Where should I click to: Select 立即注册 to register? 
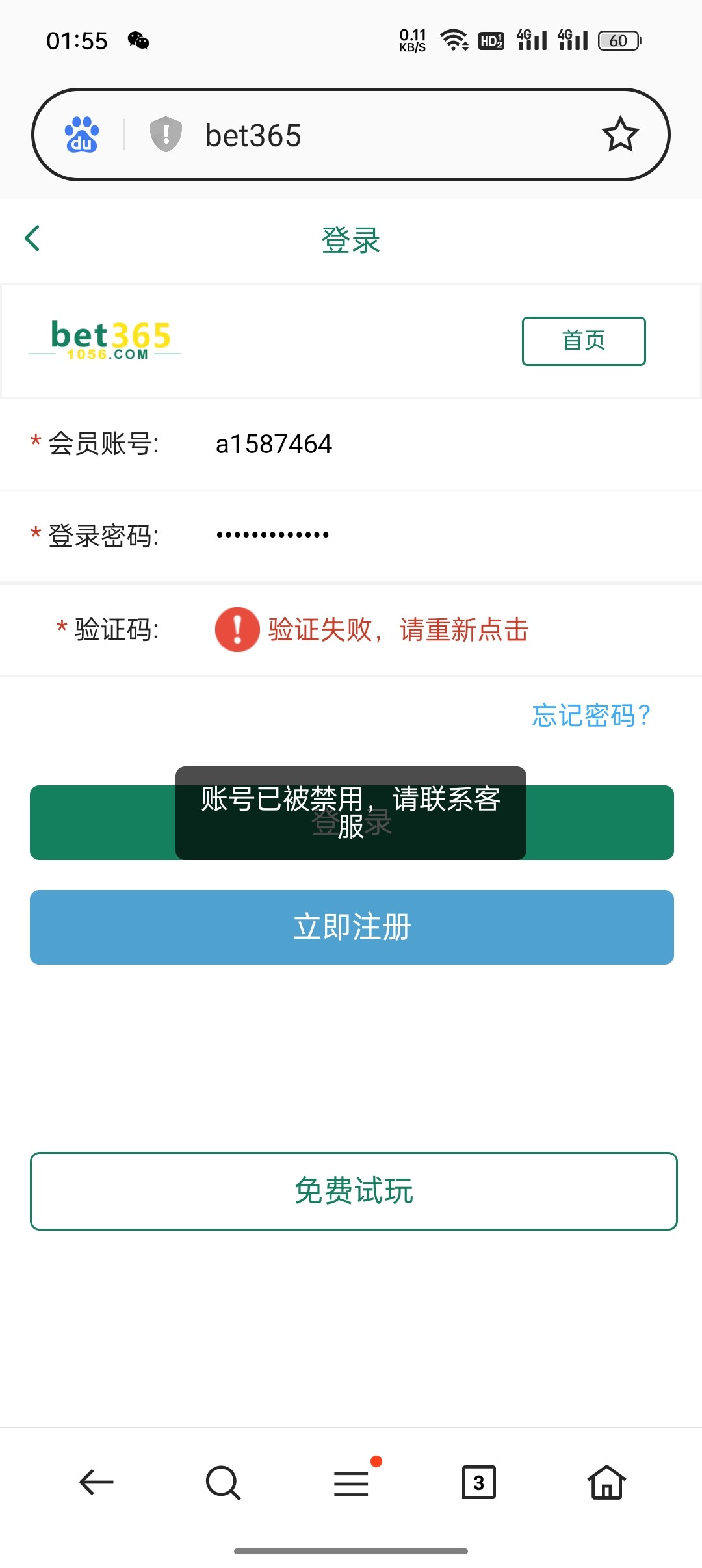click(352, 927)
